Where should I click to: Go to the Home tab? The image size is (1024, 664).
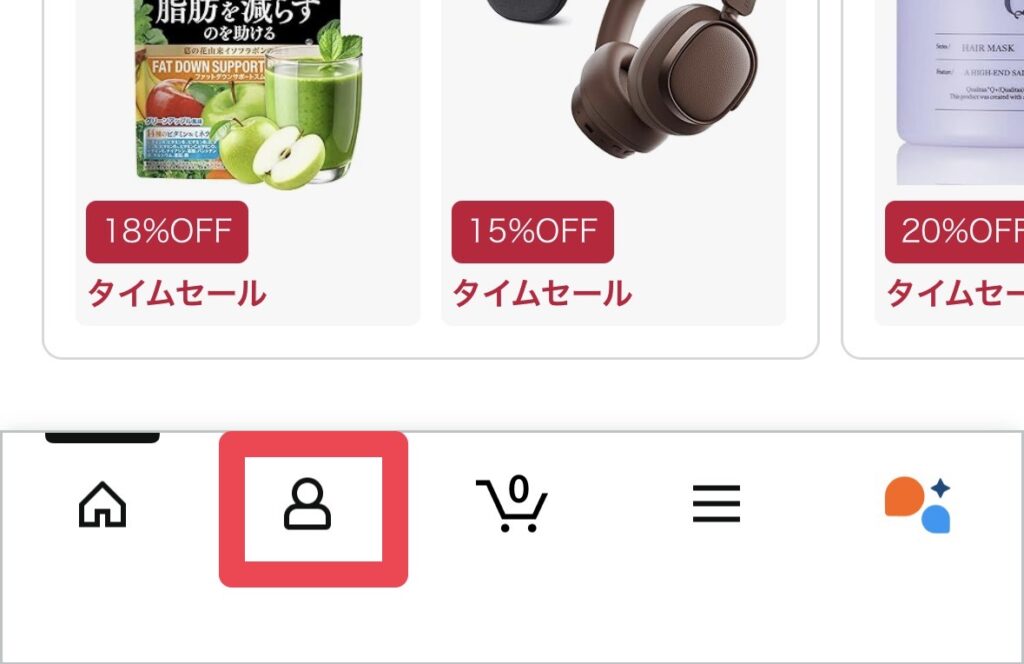(x=102, y=504)
